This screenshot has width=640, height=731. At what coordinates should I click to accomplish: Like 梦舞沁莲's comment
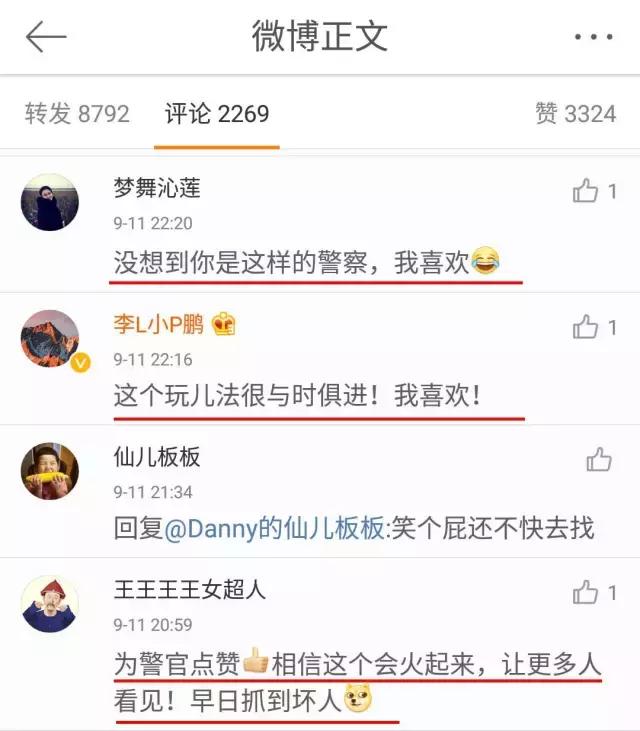pos(586,192)
